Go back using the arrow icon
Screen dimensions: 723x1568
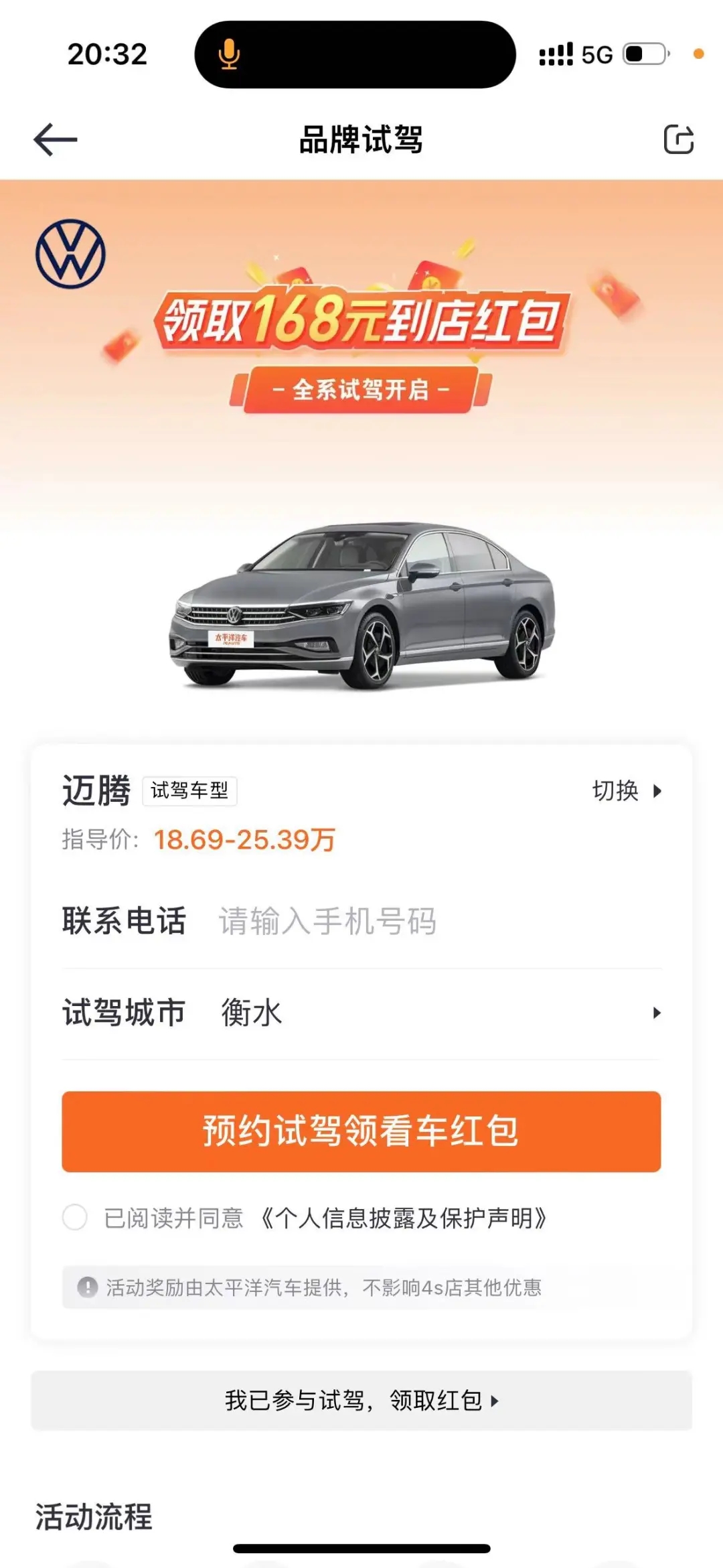(x=56, y=140)
